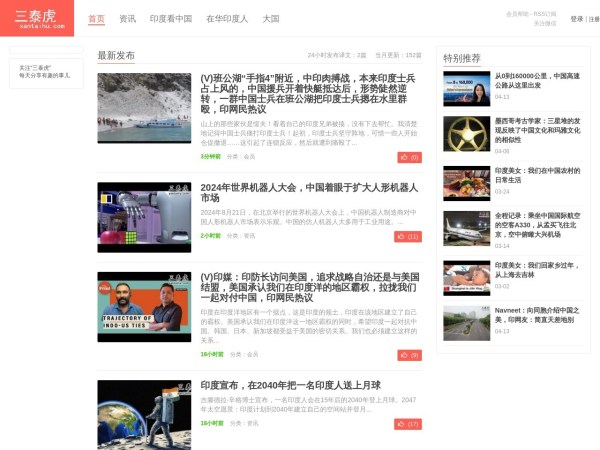Image resolution: width=600 pixels, height=450 pixels.
Task: Like the 送人上月球 post (17 likes)
Action: click(x=408, y=423)
